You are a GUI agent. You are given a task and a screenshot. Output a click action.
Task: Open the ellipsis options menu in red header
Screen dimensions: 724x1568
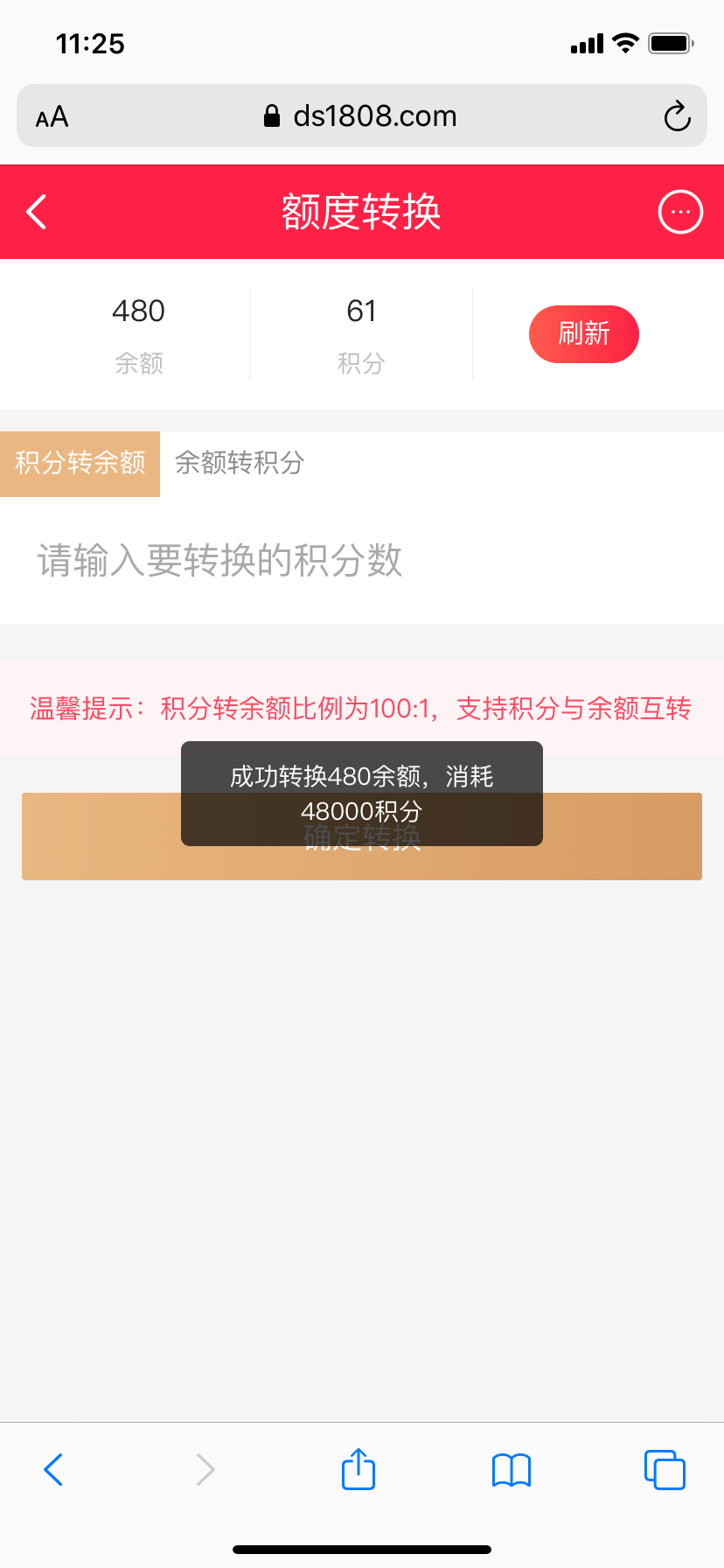point(679,212)
